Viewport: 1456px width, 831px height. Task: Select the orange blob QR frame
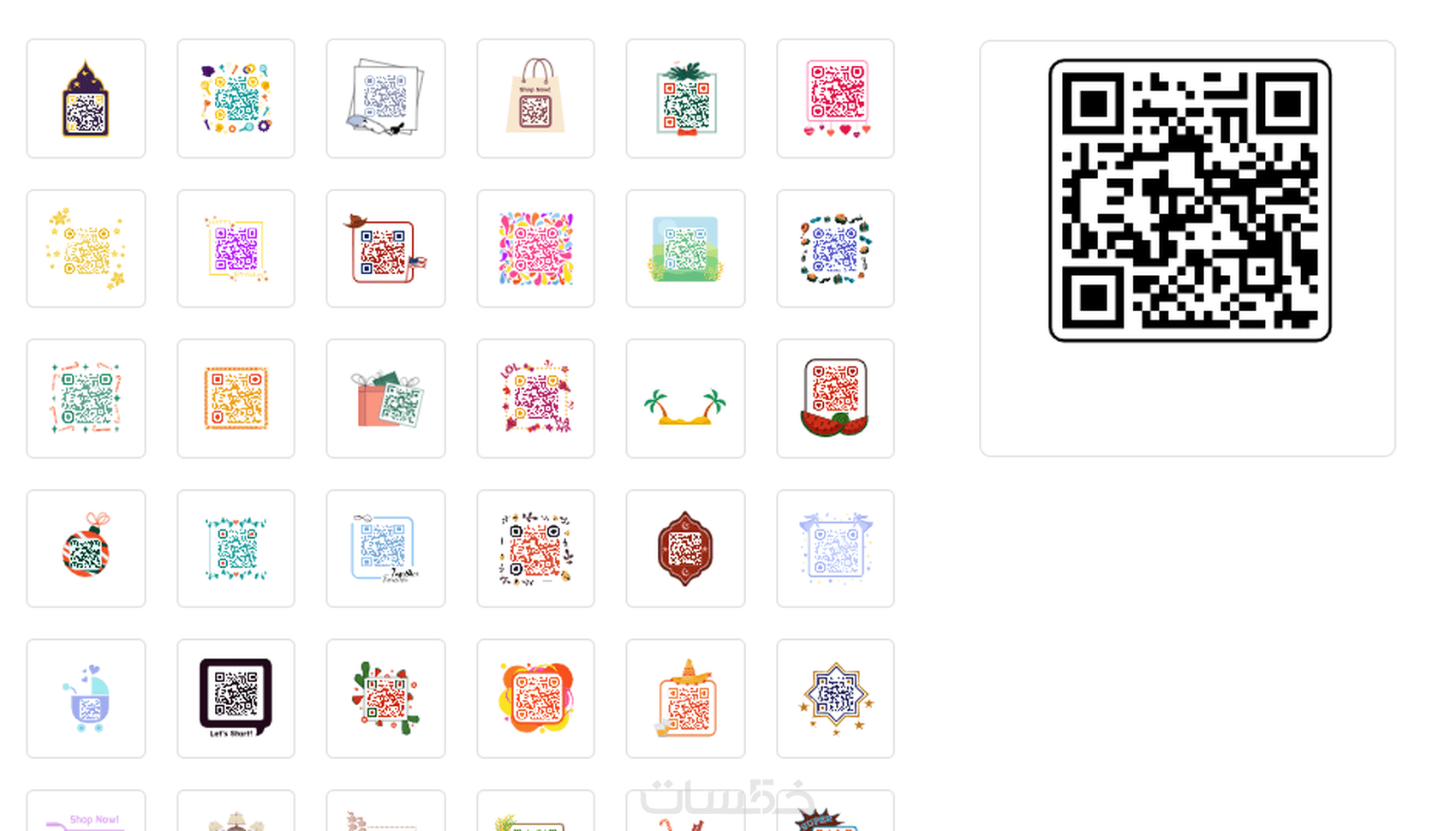(535, 698)
